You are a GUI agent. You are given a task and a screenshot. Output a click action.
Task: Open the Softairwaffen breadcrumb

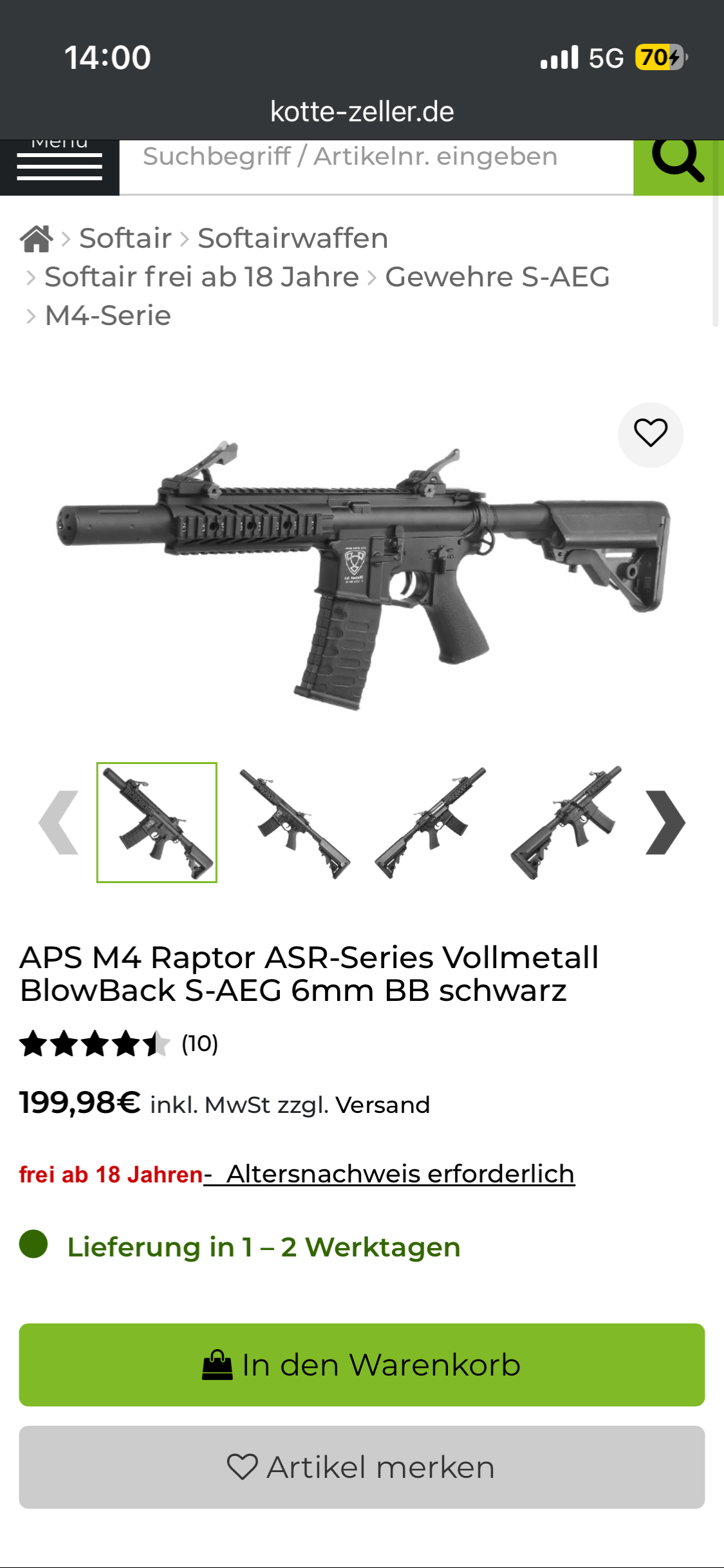tap(293, 239)
